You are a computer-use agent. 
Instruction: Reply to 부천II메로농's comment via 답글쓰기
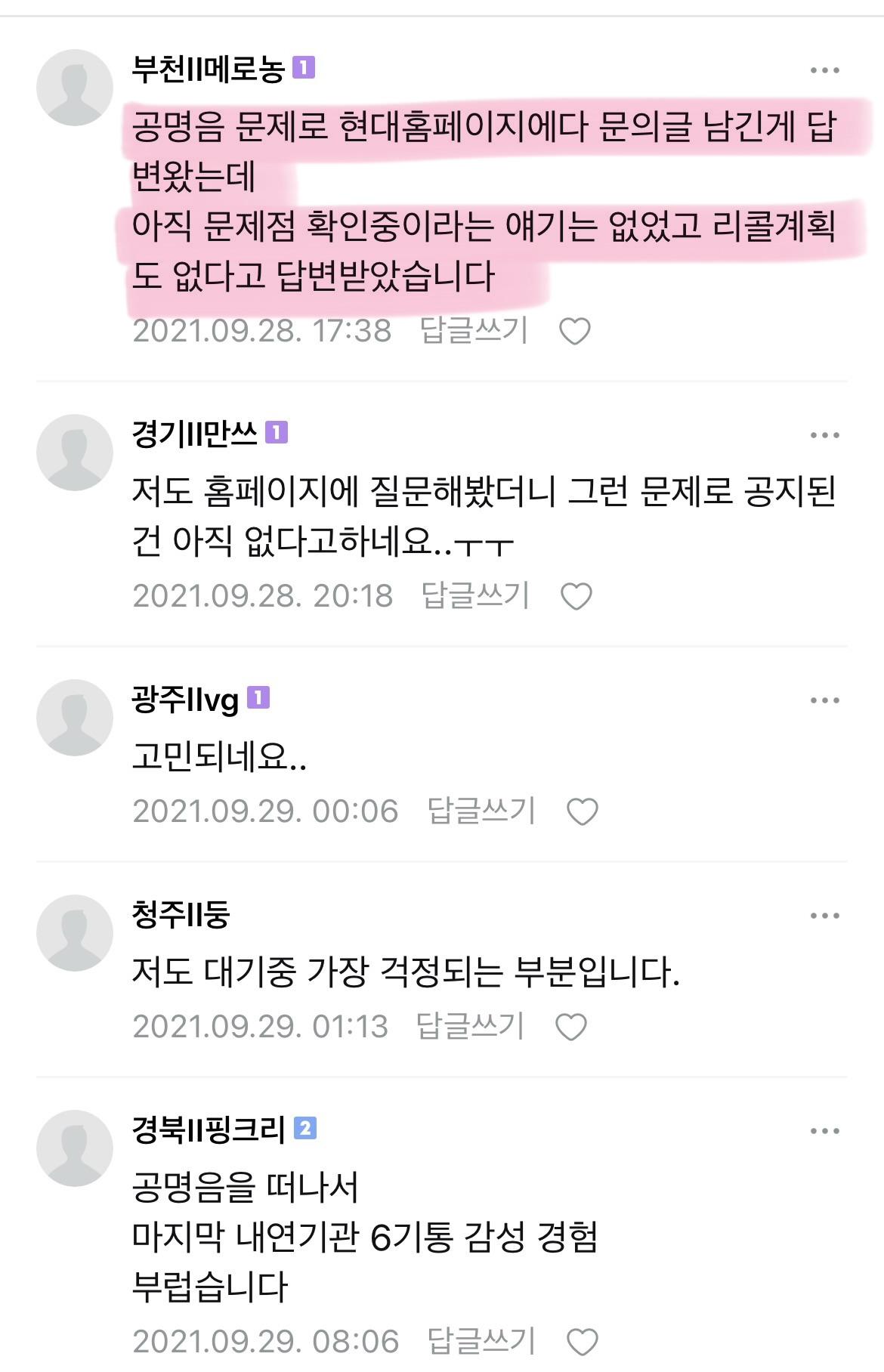tap(474, 330)
